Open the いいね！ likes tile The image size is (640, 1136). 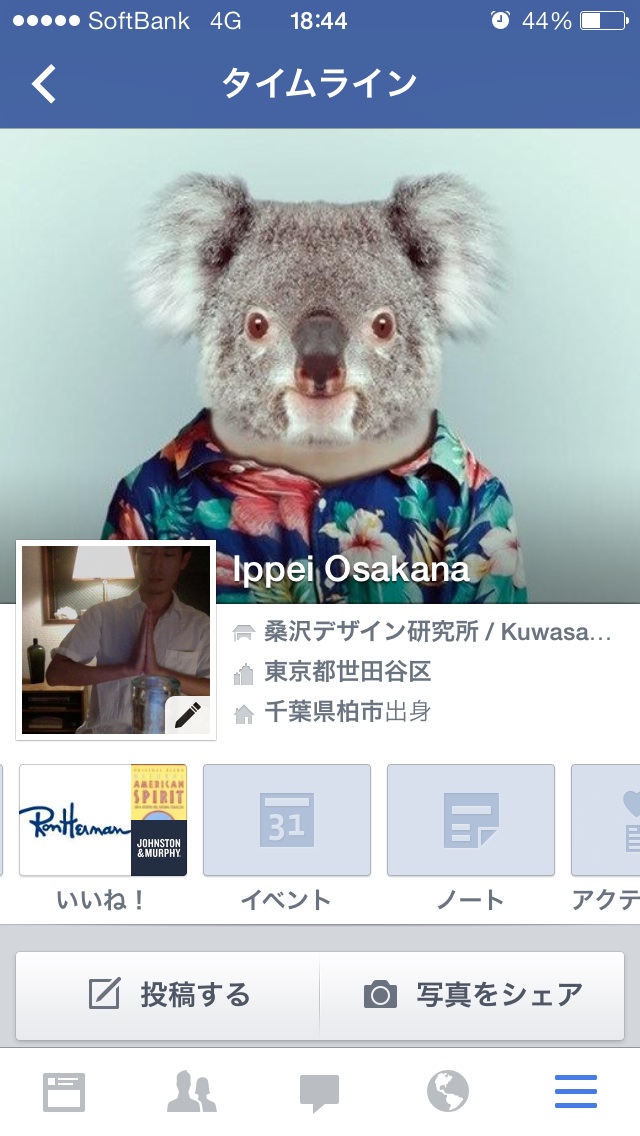(x=103, y=820)
